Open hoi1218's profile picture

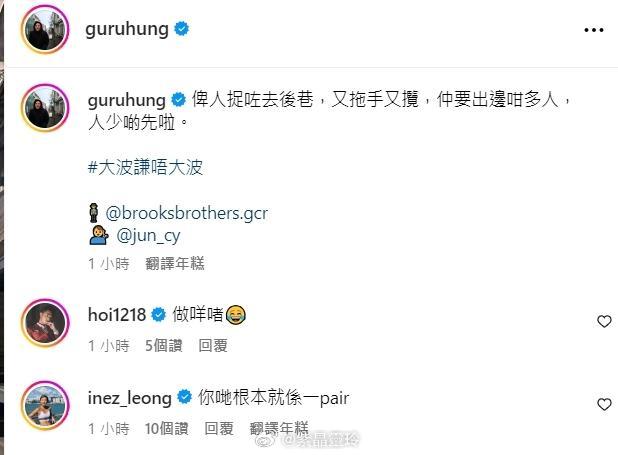tap(44, 321)
